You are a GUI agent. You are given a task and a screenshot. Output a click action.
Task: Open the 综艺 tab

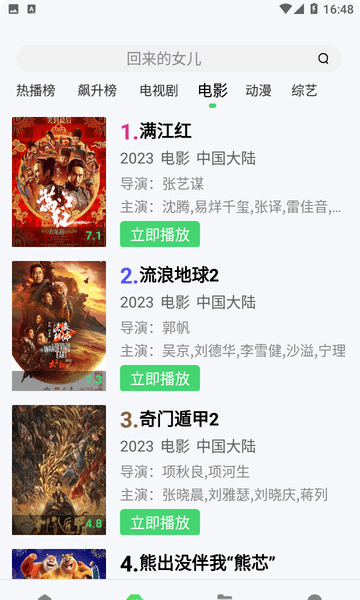(305, 91)
